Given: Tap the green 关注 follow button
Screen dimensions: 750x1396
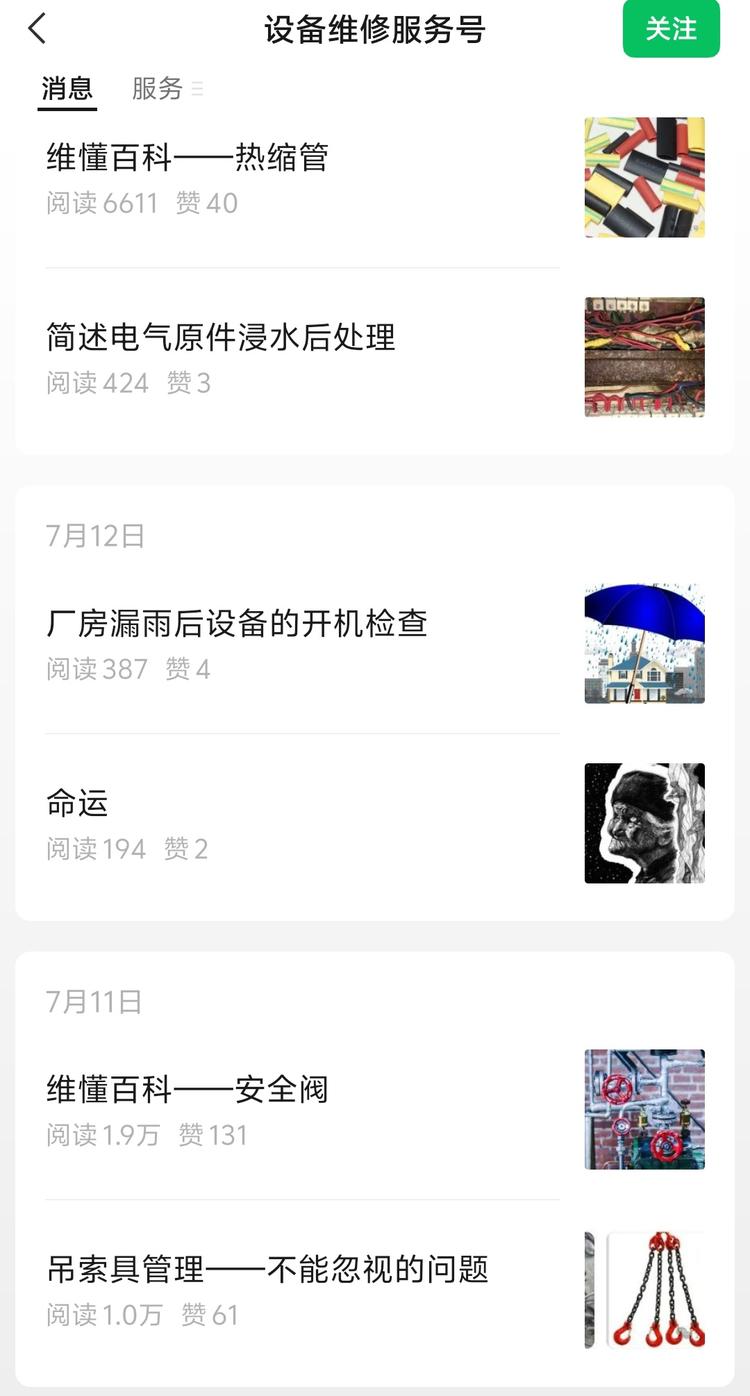Looking at the screenshot, I should 671,30.
